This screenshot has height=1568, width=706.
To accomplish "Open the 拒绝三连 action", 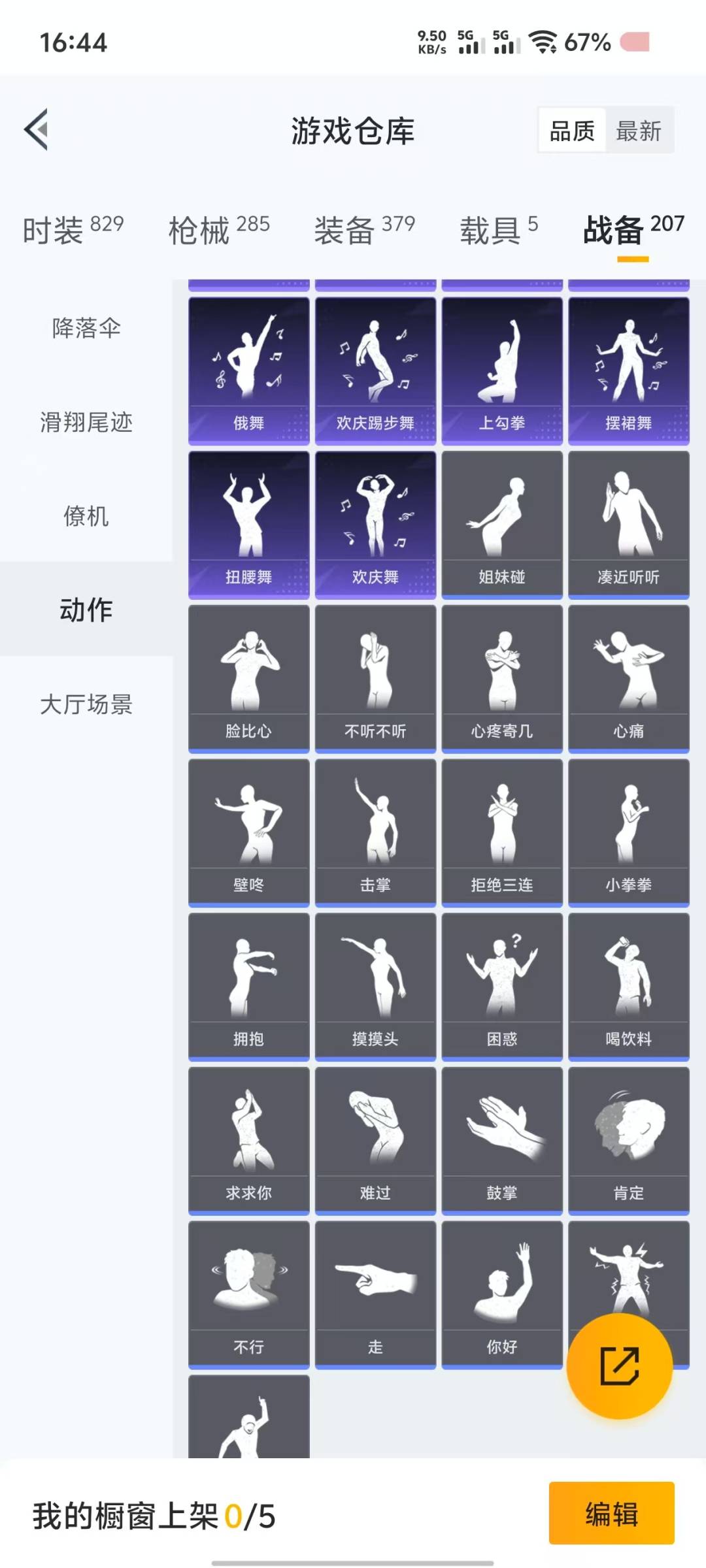I will (502, 832).
